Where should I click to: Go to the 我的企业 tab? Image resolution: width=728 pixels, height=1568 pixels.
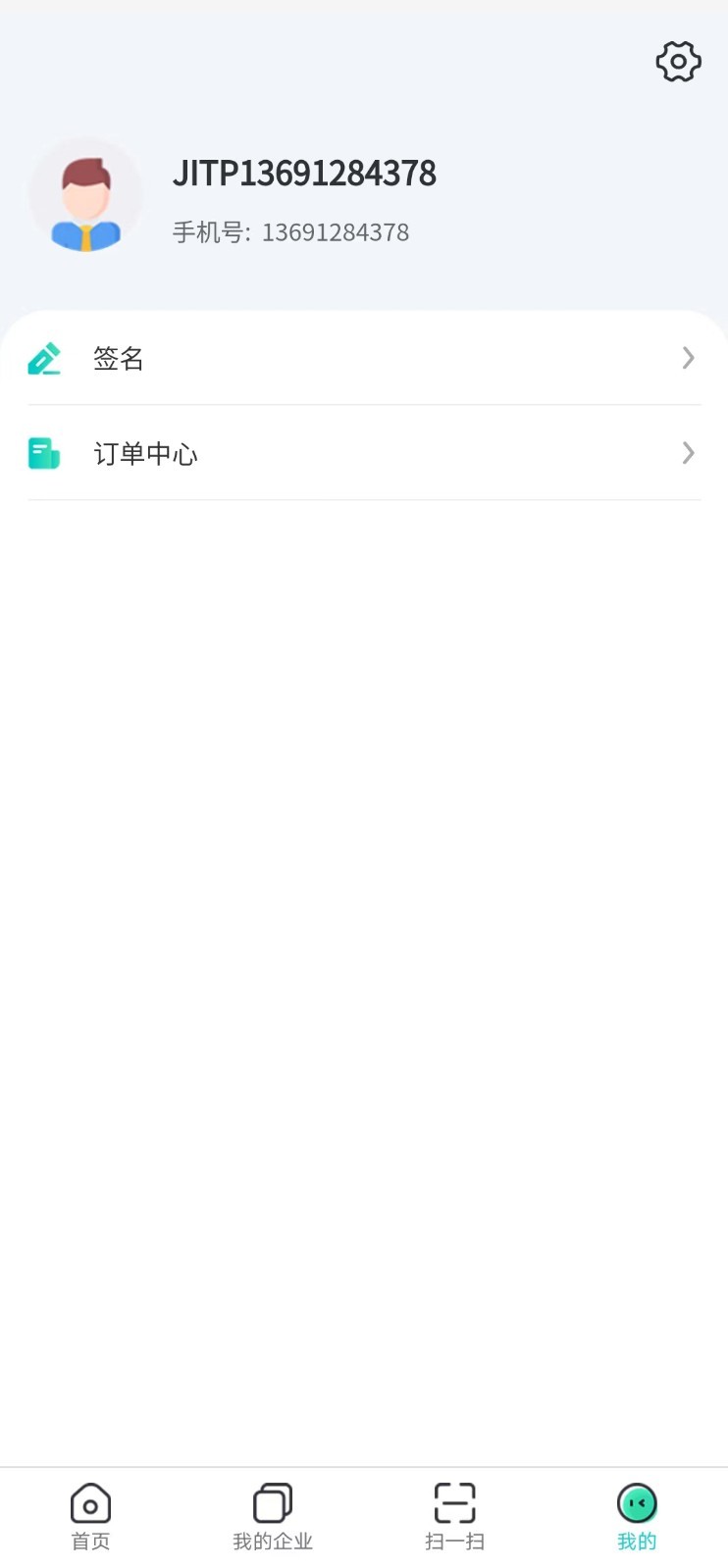(x=273, y=1515)
